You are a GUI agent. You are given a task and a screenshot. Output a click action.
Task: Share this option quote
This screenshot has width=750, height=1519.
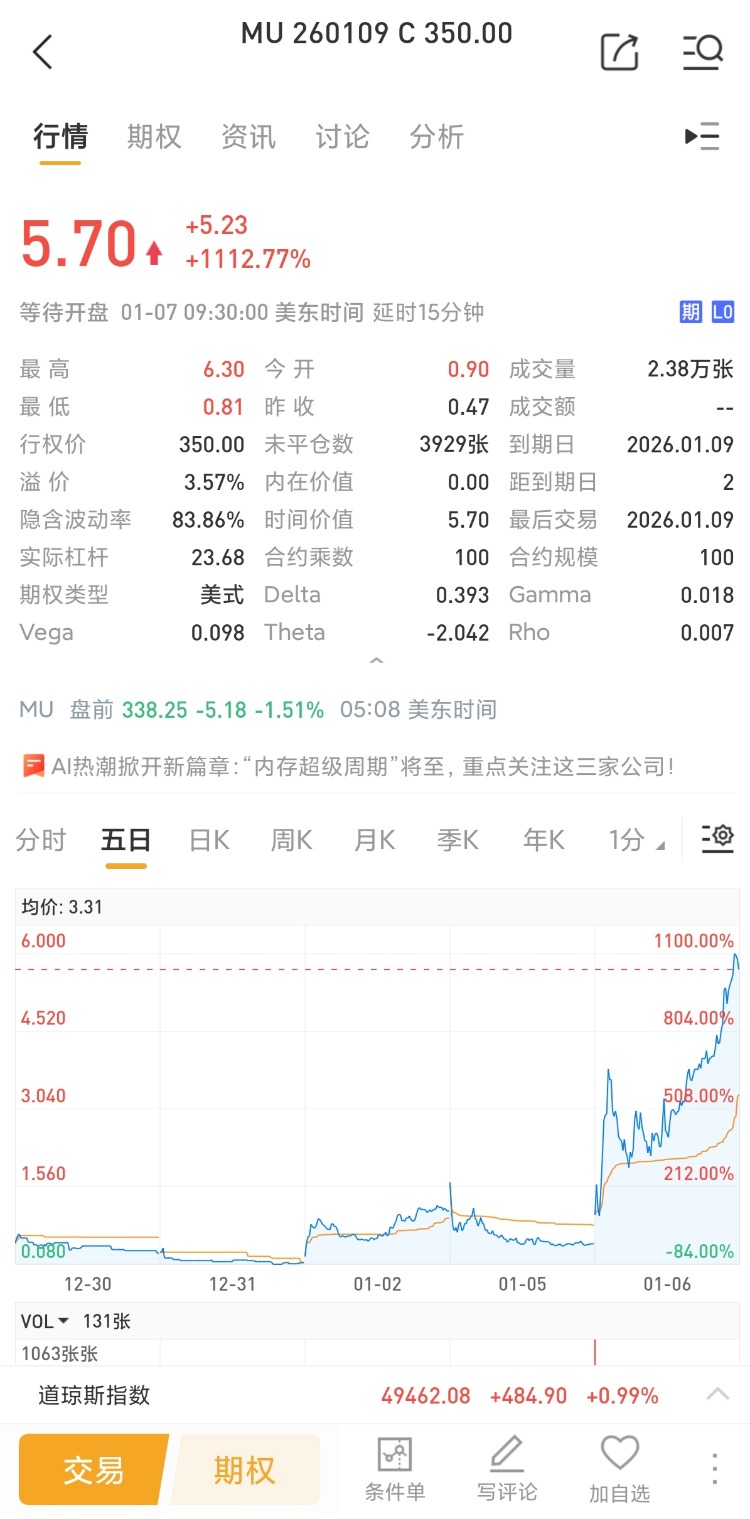pos(619,52)
